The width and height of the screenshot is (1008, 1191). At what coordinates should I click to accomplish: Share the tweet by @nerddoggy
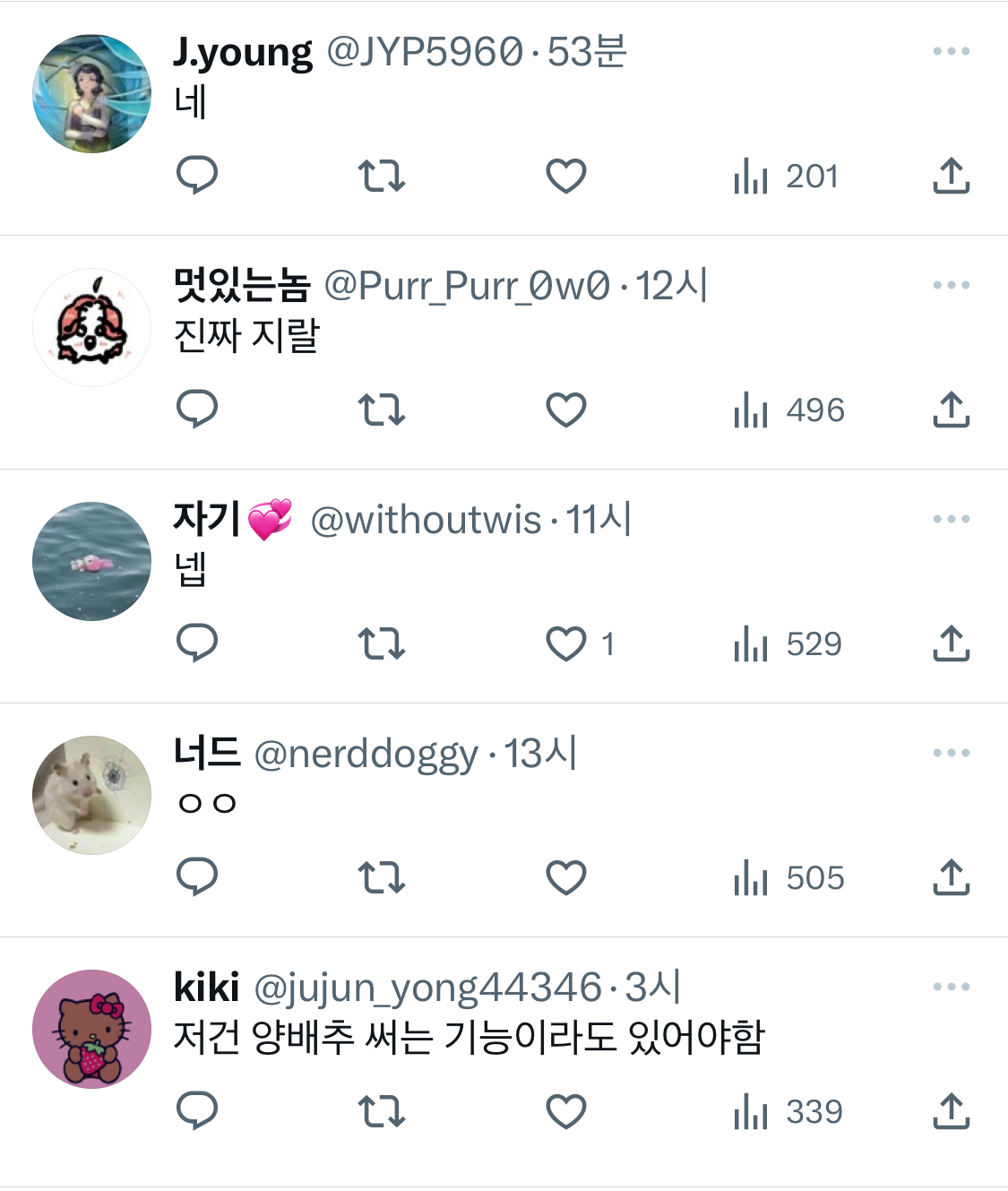click(x=952, y=878)
